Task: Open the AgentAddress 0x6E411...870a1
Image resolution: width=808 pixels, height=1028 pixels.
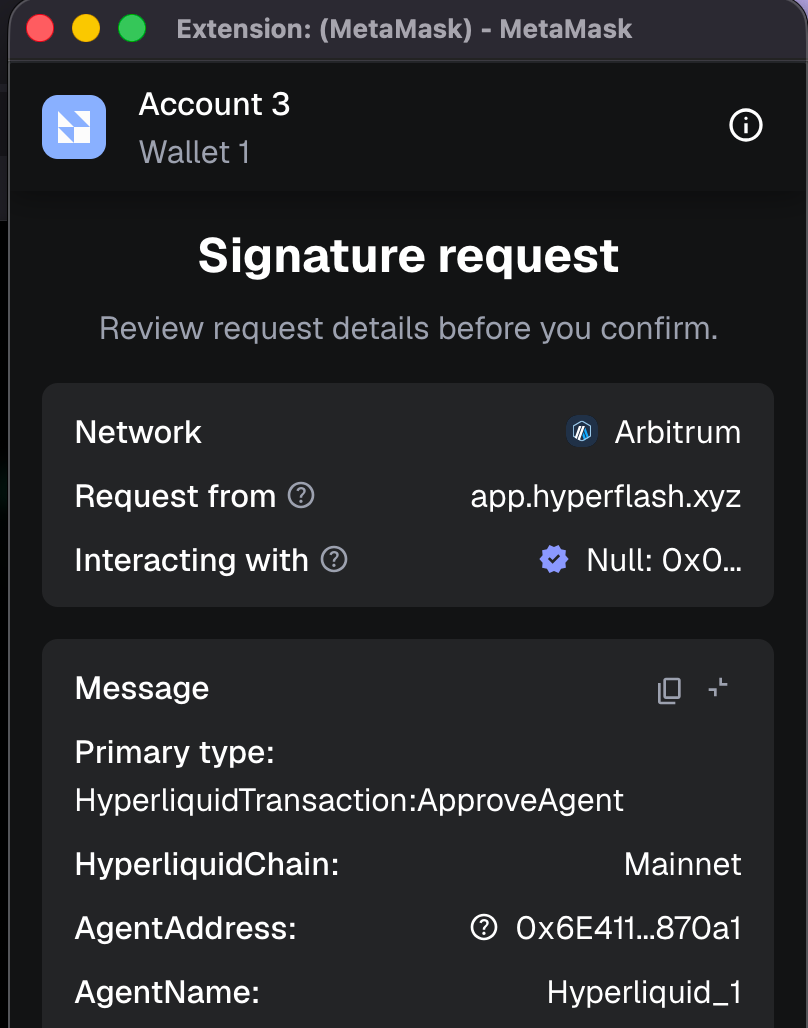Action: click(628, 928)
